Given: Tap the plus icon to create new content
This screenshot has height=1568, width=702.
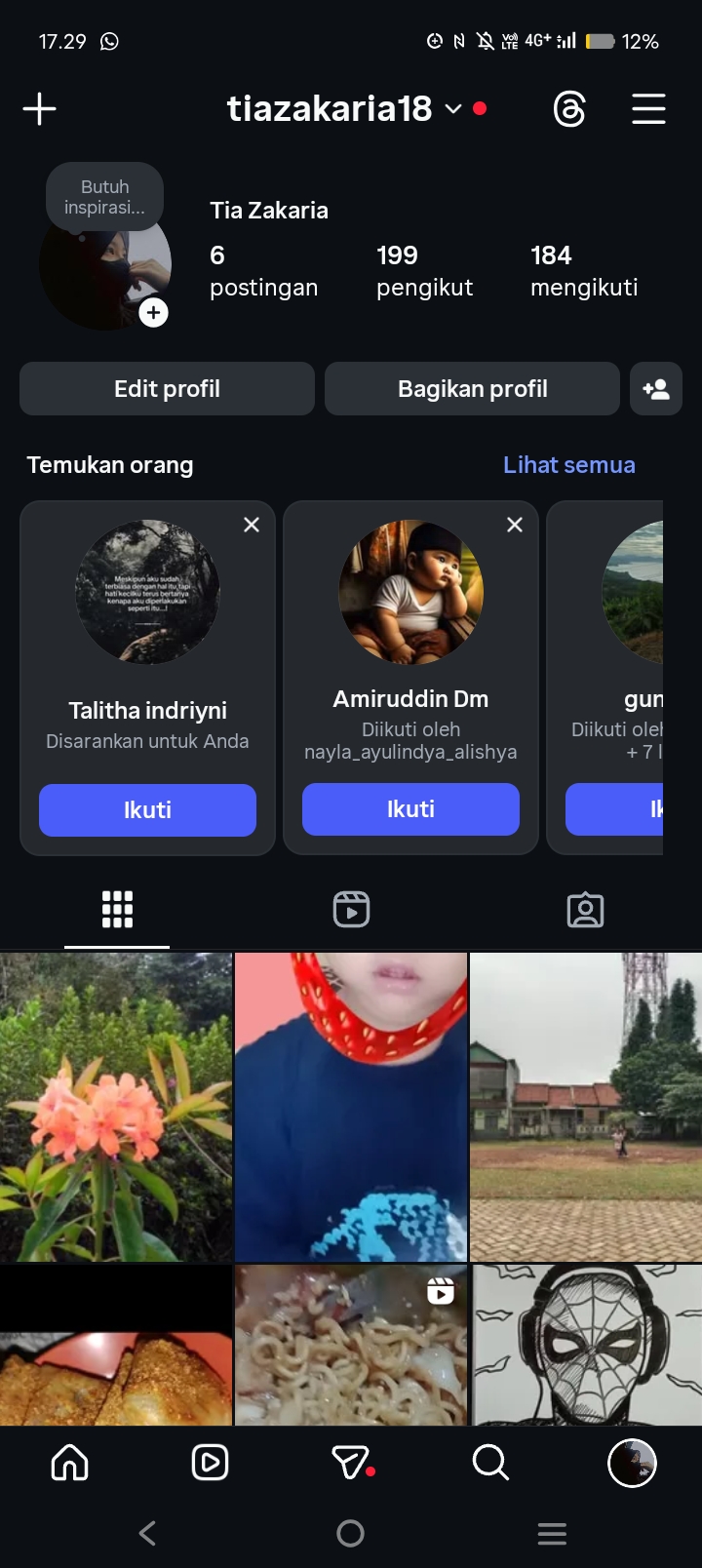Looking at the screenshot, I should (39, 108).
